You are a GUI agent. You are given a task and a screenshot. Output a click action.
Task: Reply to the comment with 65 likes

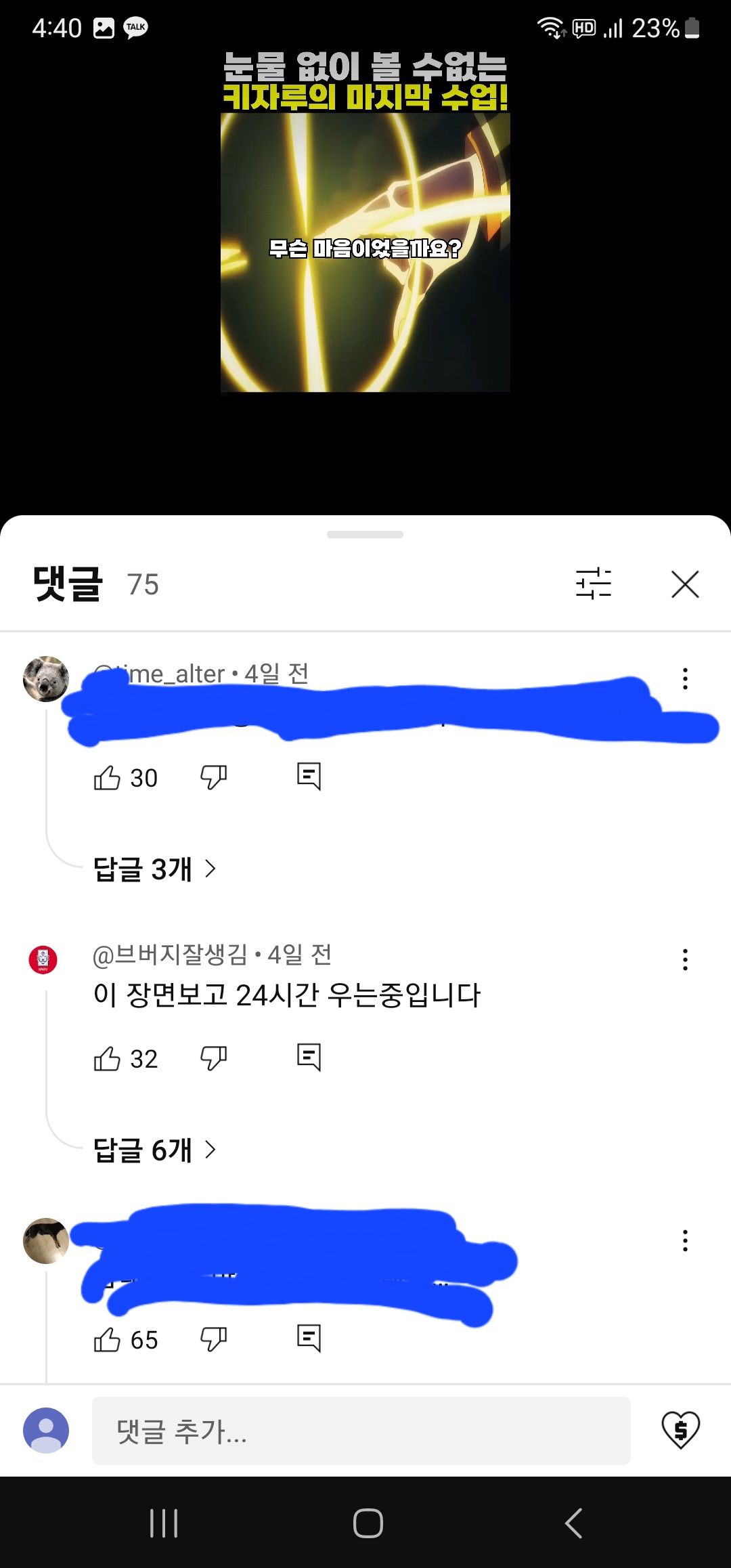click(x=309, y=1338)
